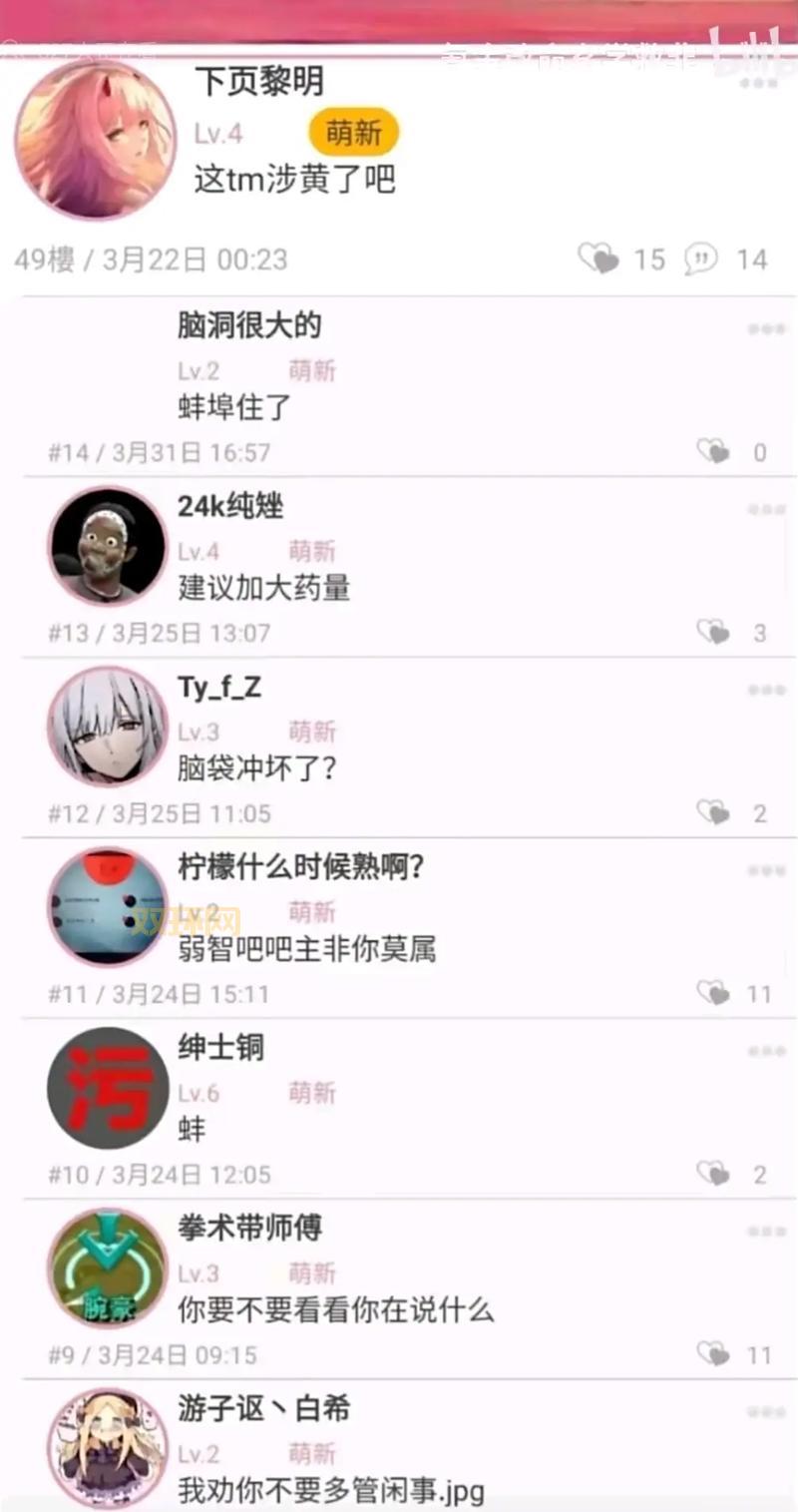Like the reply "蚌埠住了"
The width and height of the screenshot is (798, 1512).
(x=712, y=451)
